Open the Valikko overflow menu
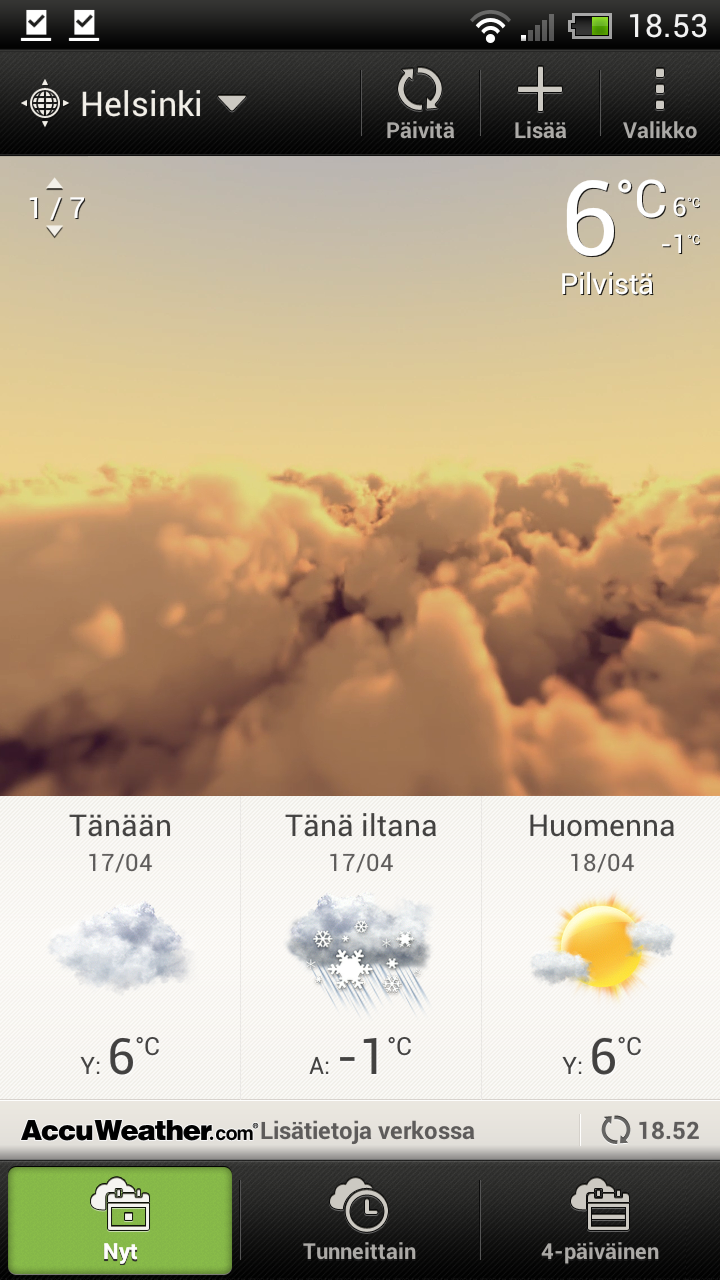This screenshot has height=1280, width=720. [660, 103]
